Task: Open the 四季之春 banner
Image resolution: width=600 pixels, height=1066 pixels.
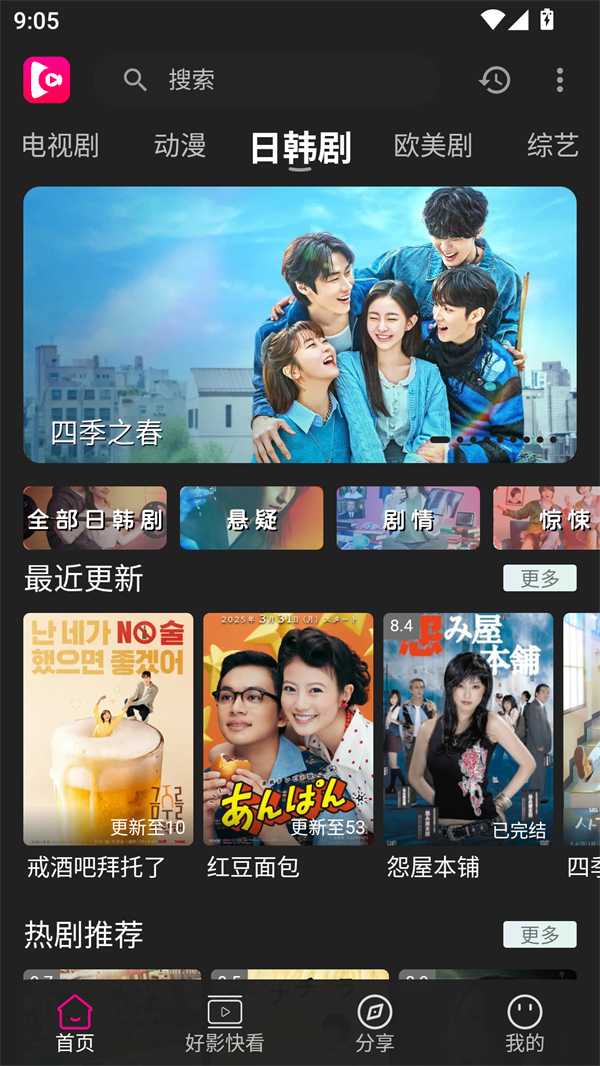Action: (x=300, y=325)
